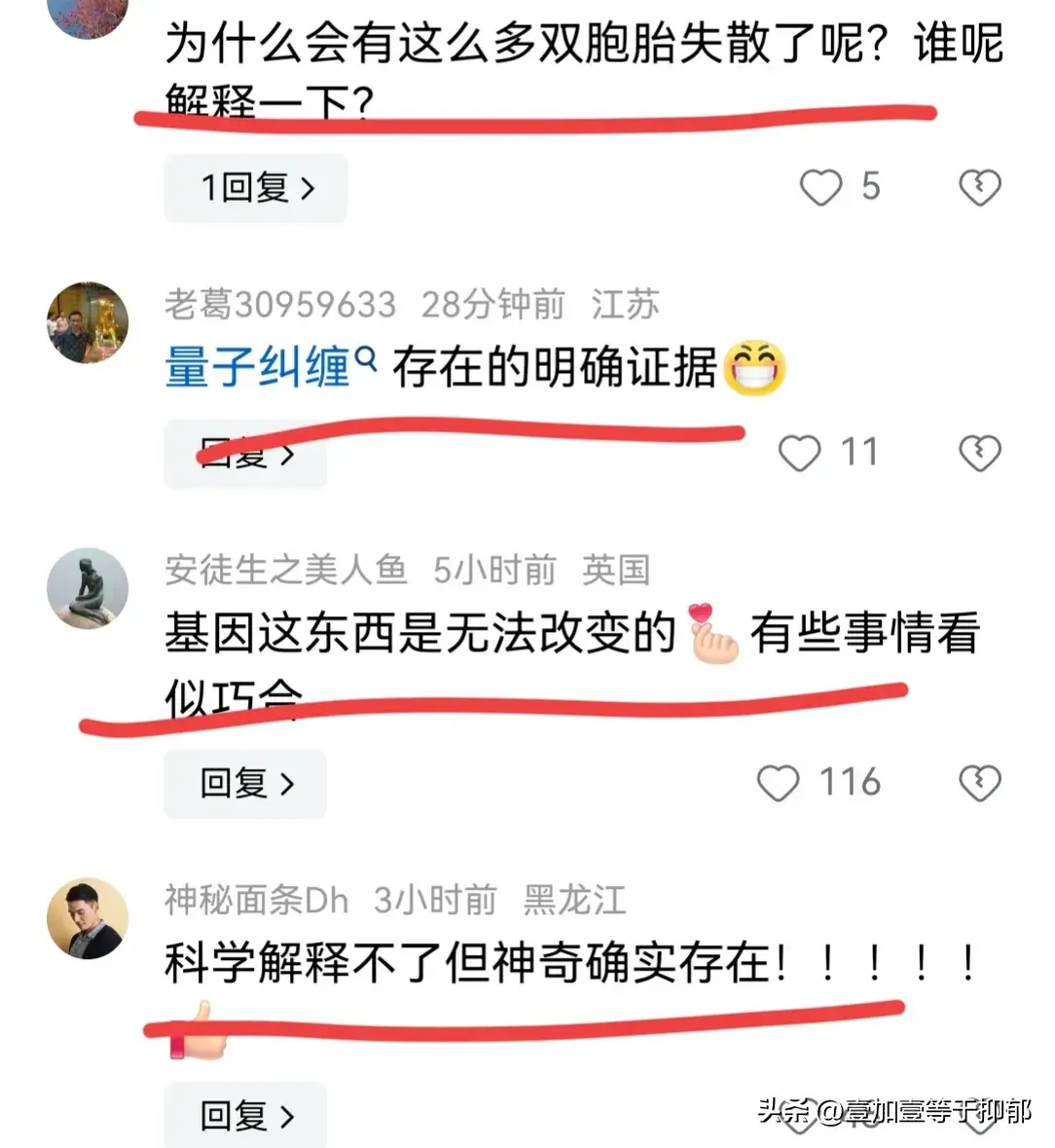The height and width of the screenshot is (1148, 1055).
Task: Reply to 安徒生之美人鱼's comment
Action: pos(245,783)
